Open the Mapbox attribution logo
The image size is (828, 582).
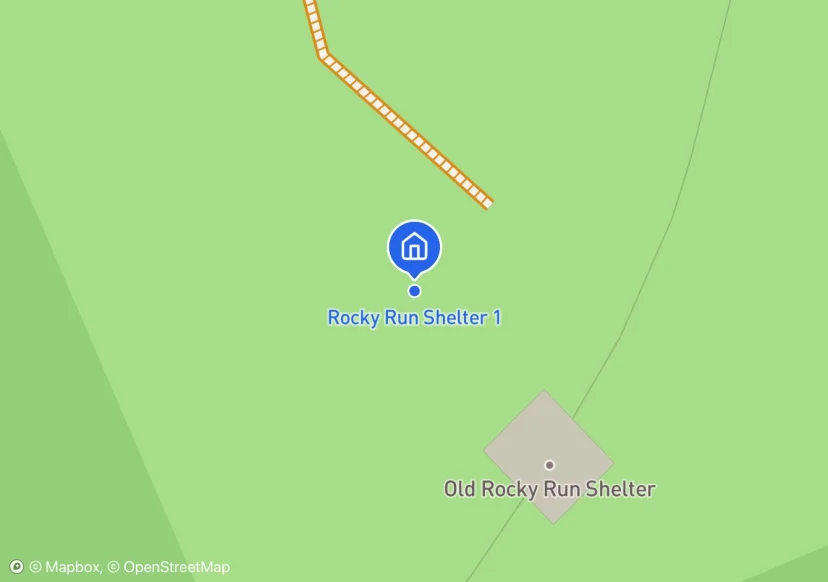click(x=16, y=567)
